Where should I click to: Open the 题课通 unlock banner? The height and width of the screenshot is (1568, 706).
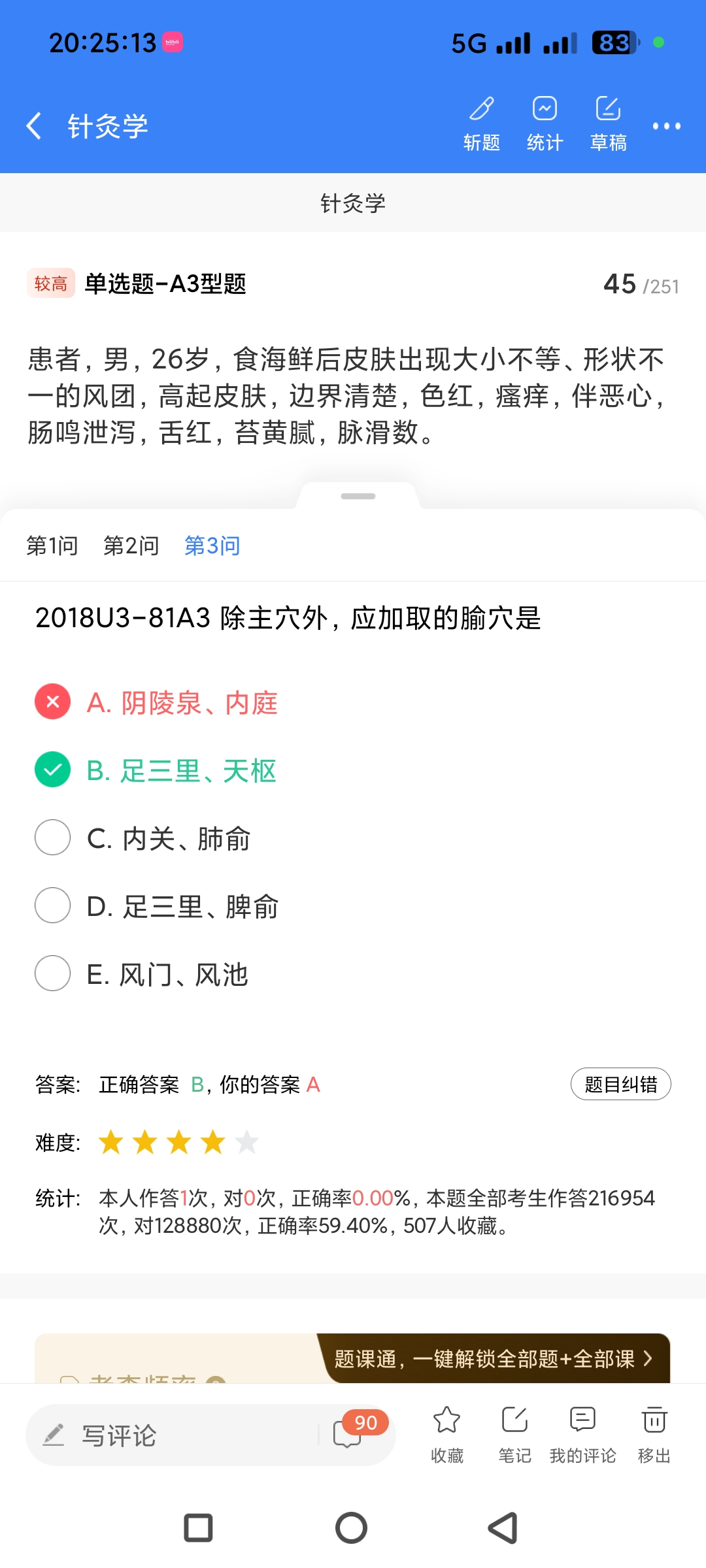click(x=494, y=1359)
